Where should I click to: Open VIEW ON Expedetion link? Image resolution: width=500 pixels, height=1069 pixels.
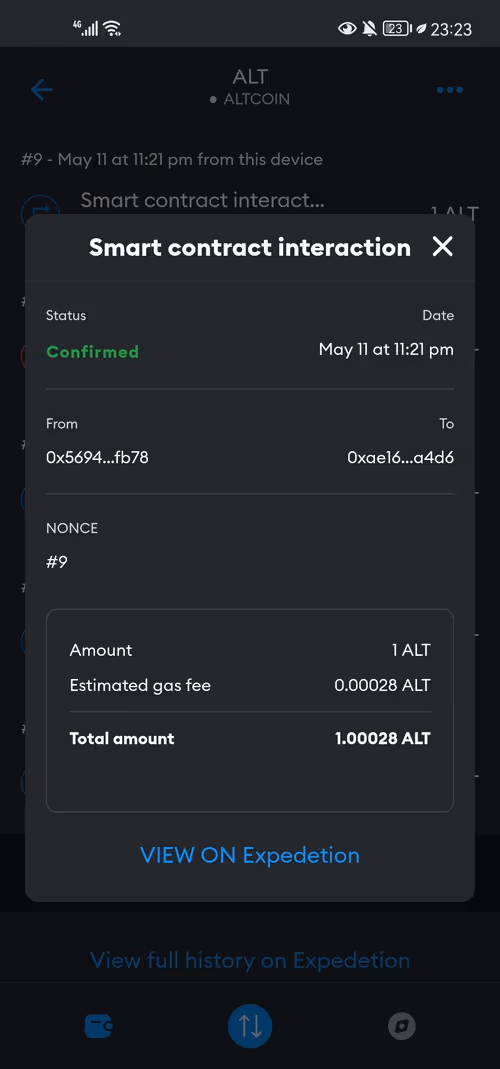250,855
